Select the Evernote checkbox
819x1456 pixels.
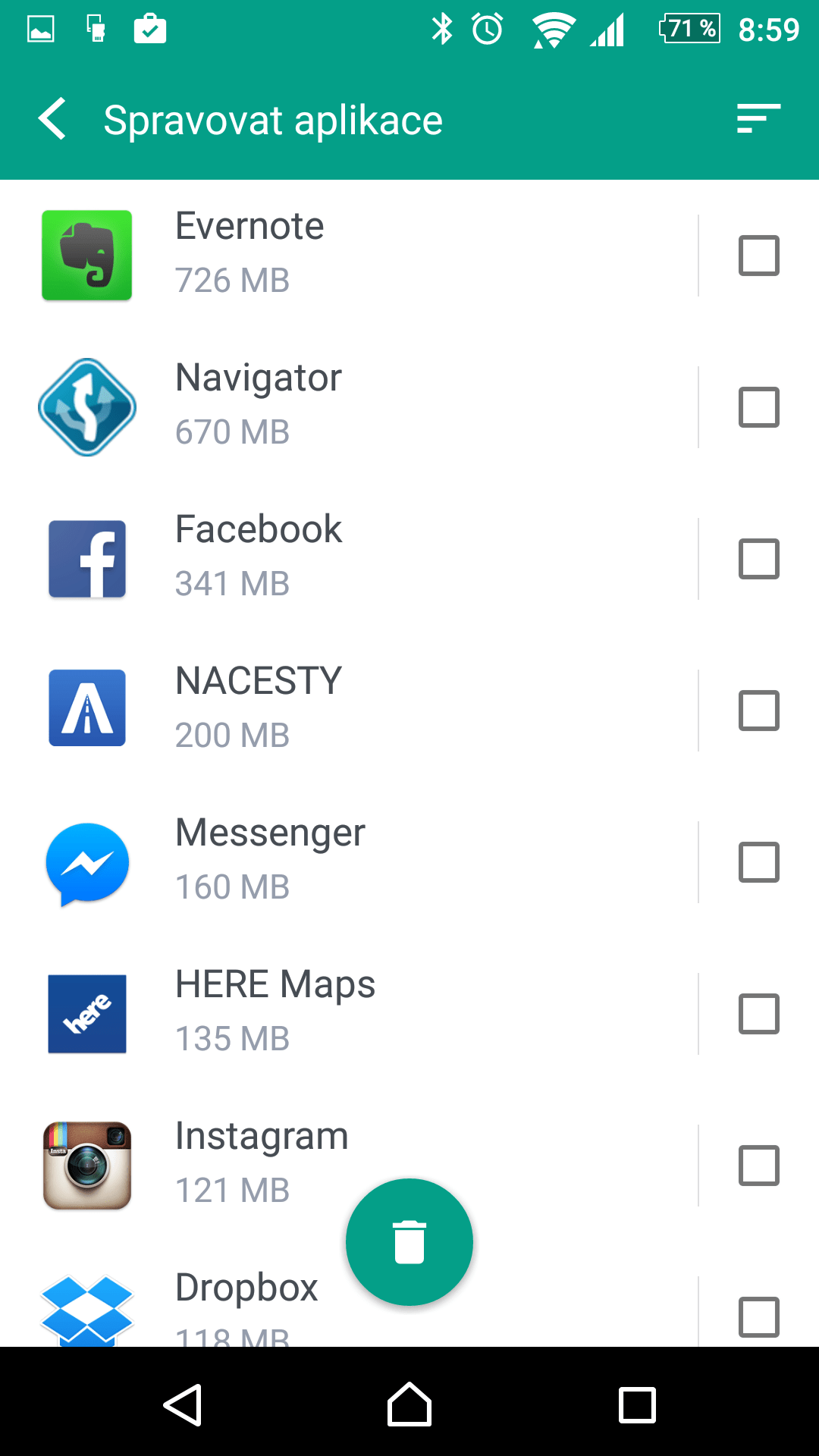click(x=759, y=256)
